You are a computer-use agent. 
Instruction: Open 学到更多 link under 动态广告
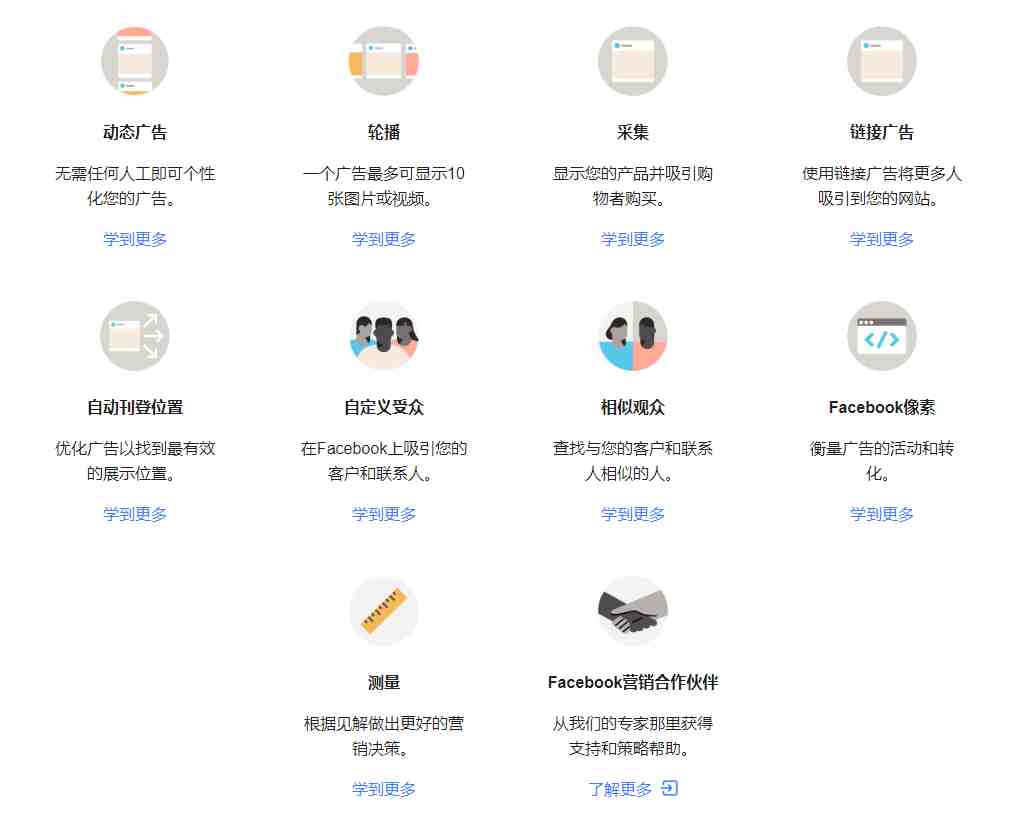135,239
